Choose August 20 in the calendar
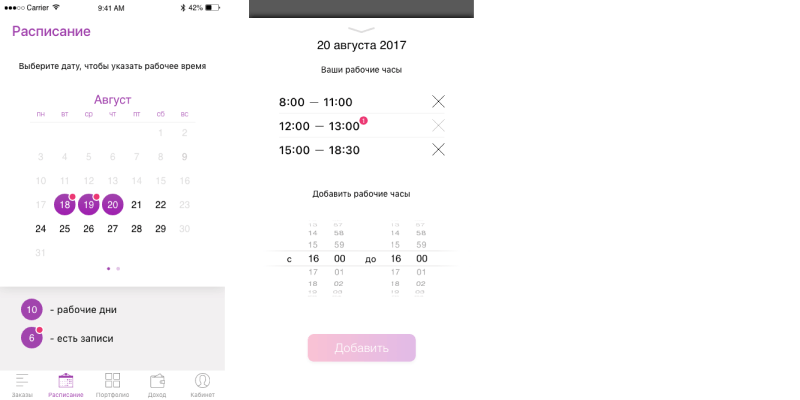 tap(113, 205)
